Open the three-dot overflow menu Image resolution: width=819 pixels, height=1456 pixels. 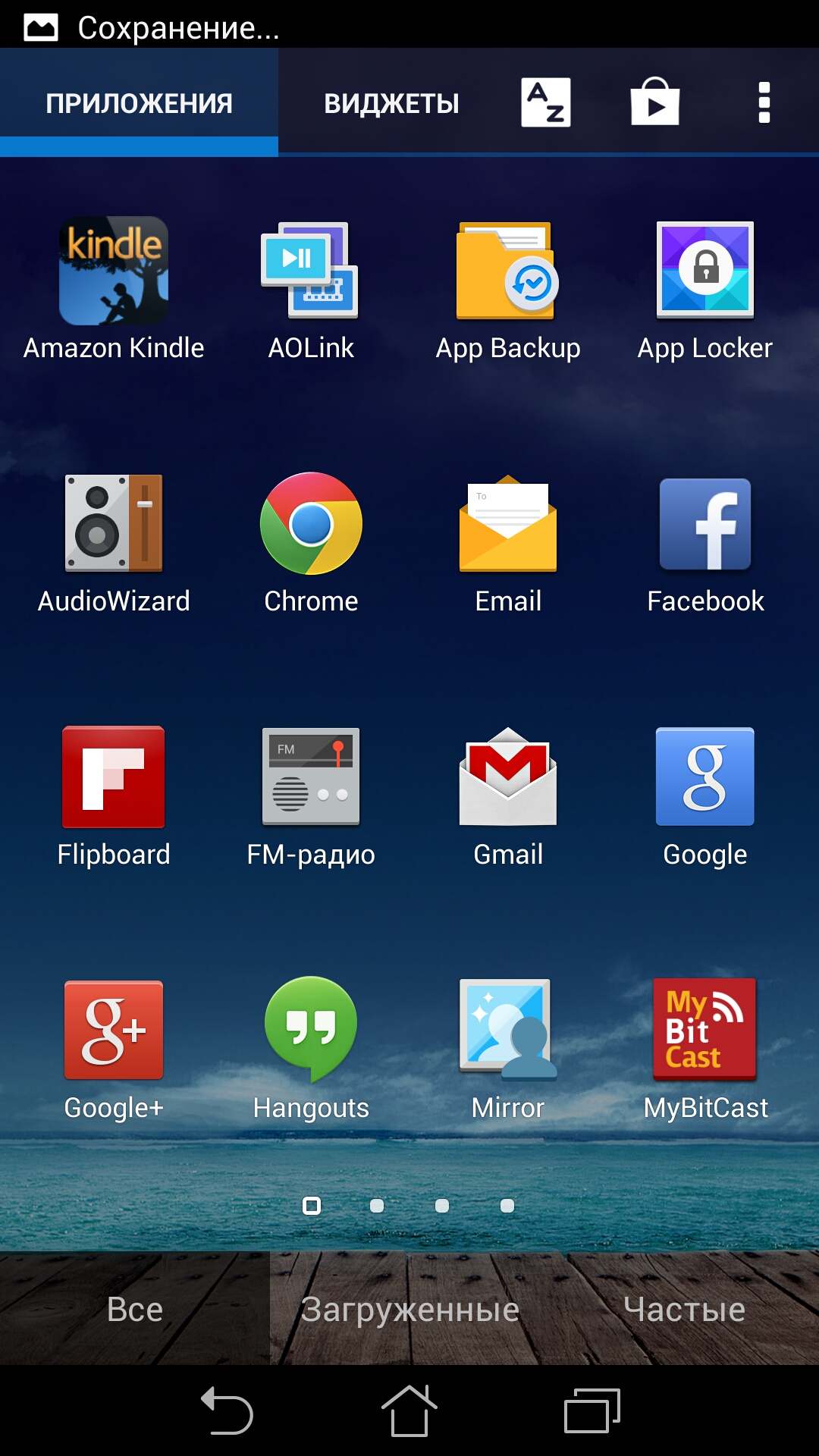(764, 102)
